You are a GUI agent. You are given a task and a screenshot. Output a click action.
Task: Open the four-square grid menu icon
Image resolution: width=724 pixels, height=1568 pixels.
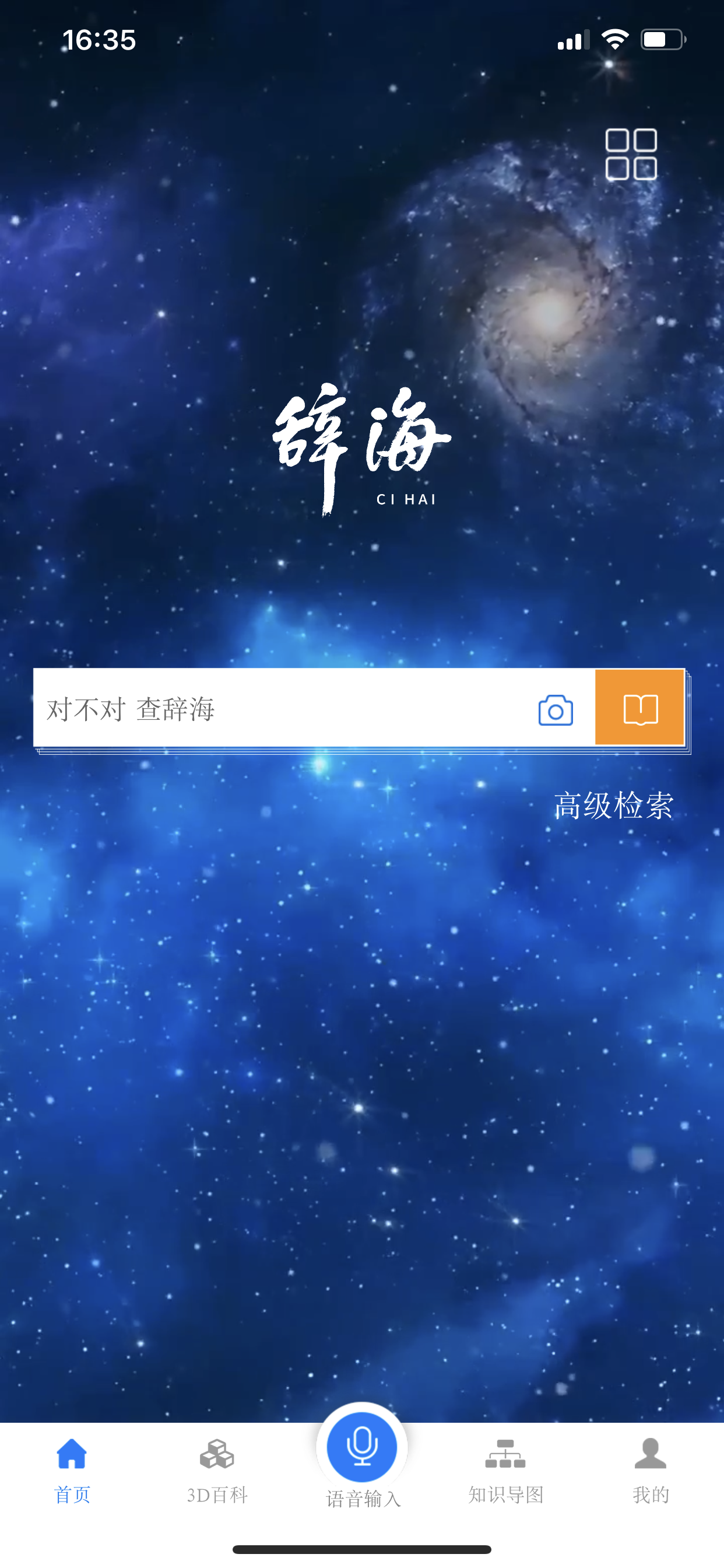(631, 154)
